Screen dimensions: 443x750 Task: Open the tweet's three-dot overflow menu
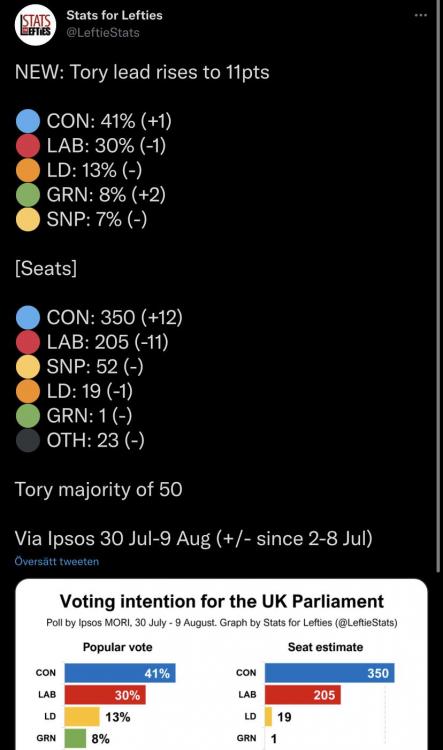point(421,15)
